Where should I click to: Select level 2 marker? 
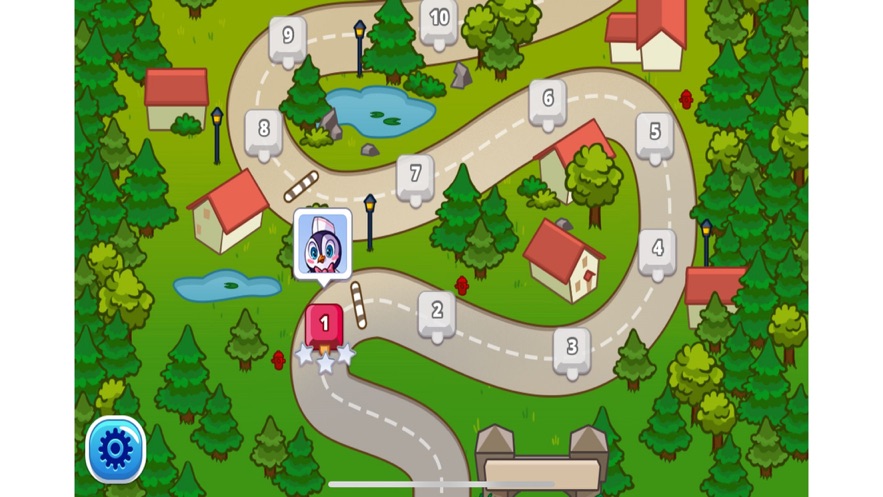coord(436,312)
